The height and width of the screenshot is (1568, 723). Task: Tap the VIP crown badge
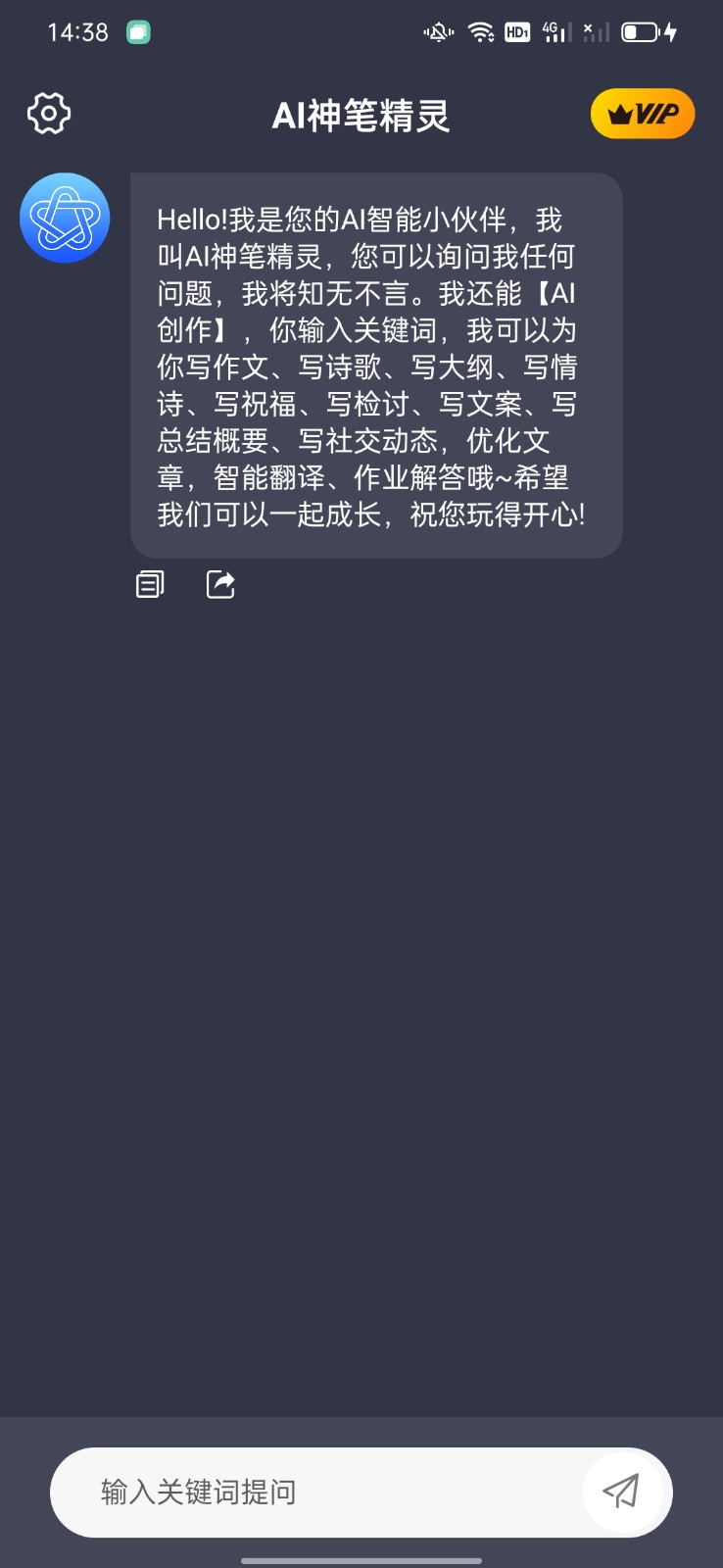pos(643,113)
